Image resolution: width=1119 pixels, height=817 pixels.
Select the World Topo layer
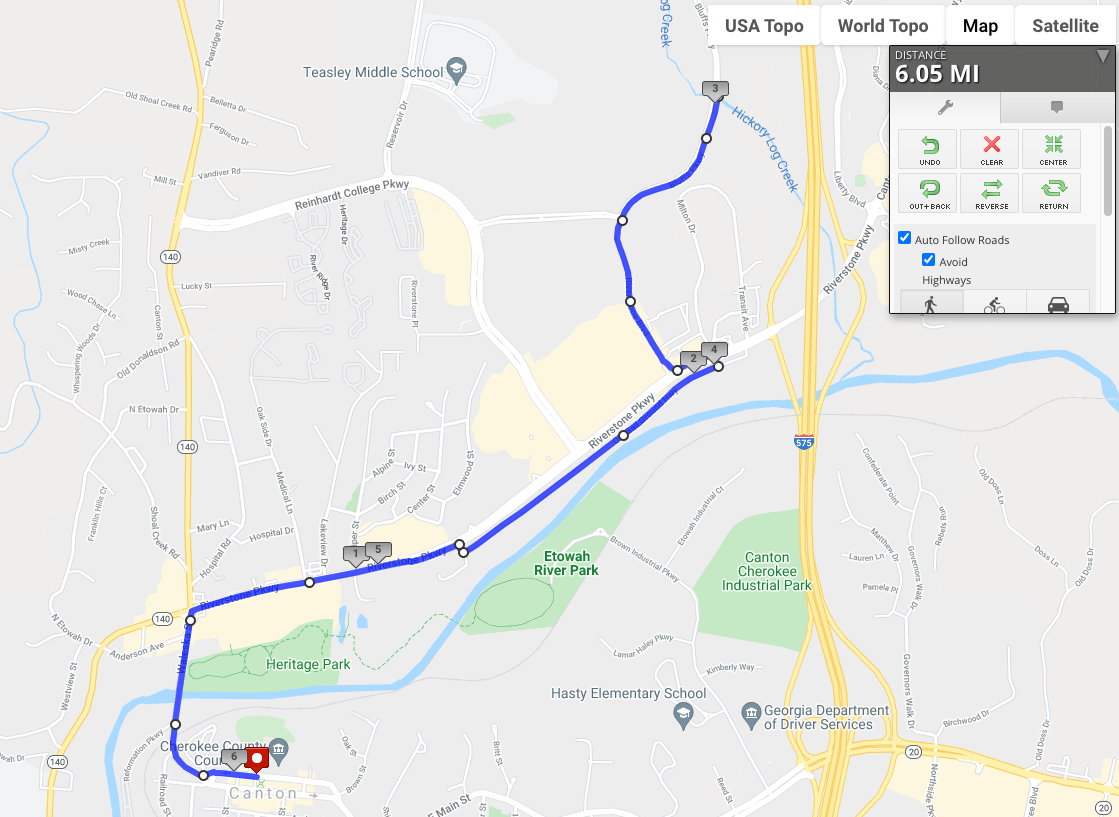tap(882, 26)
